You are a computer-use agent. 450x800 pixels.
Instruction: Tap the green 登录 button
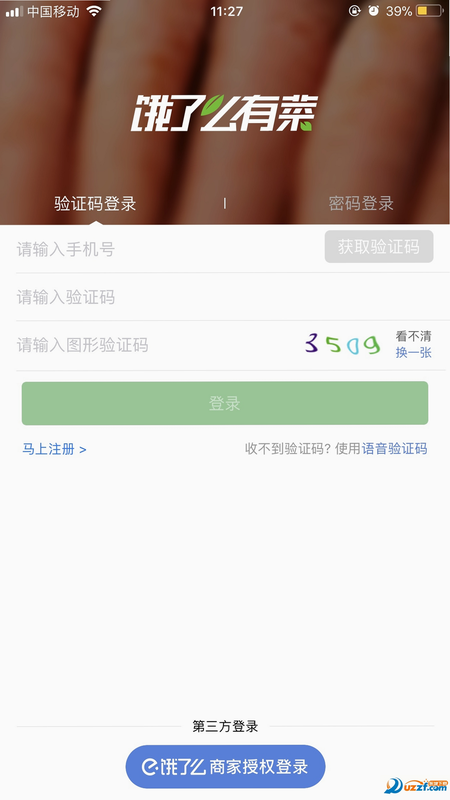click(x=225, y=403)
